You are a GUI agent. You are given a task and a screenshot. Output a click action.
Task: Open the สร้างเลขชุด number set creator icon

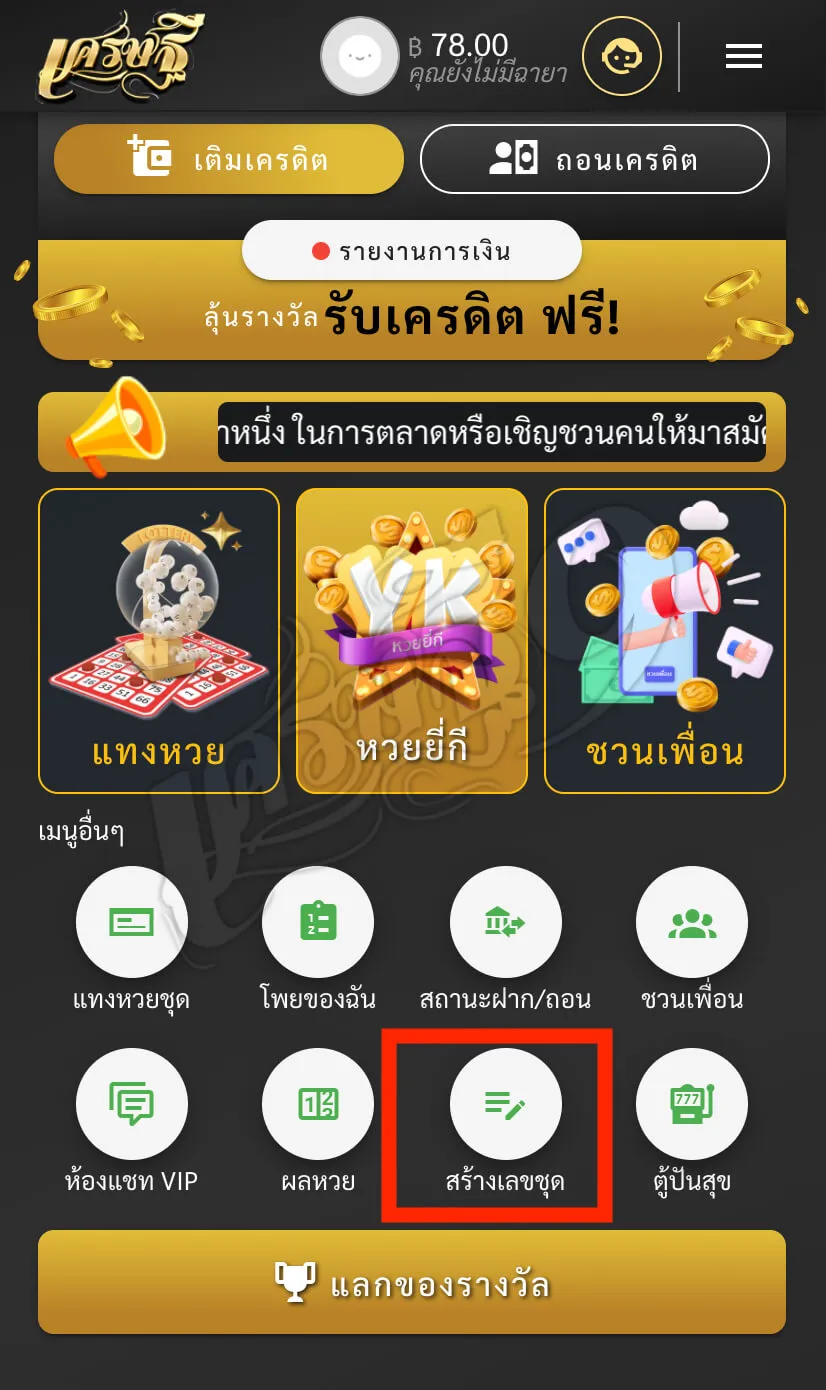click(505, 1104)
